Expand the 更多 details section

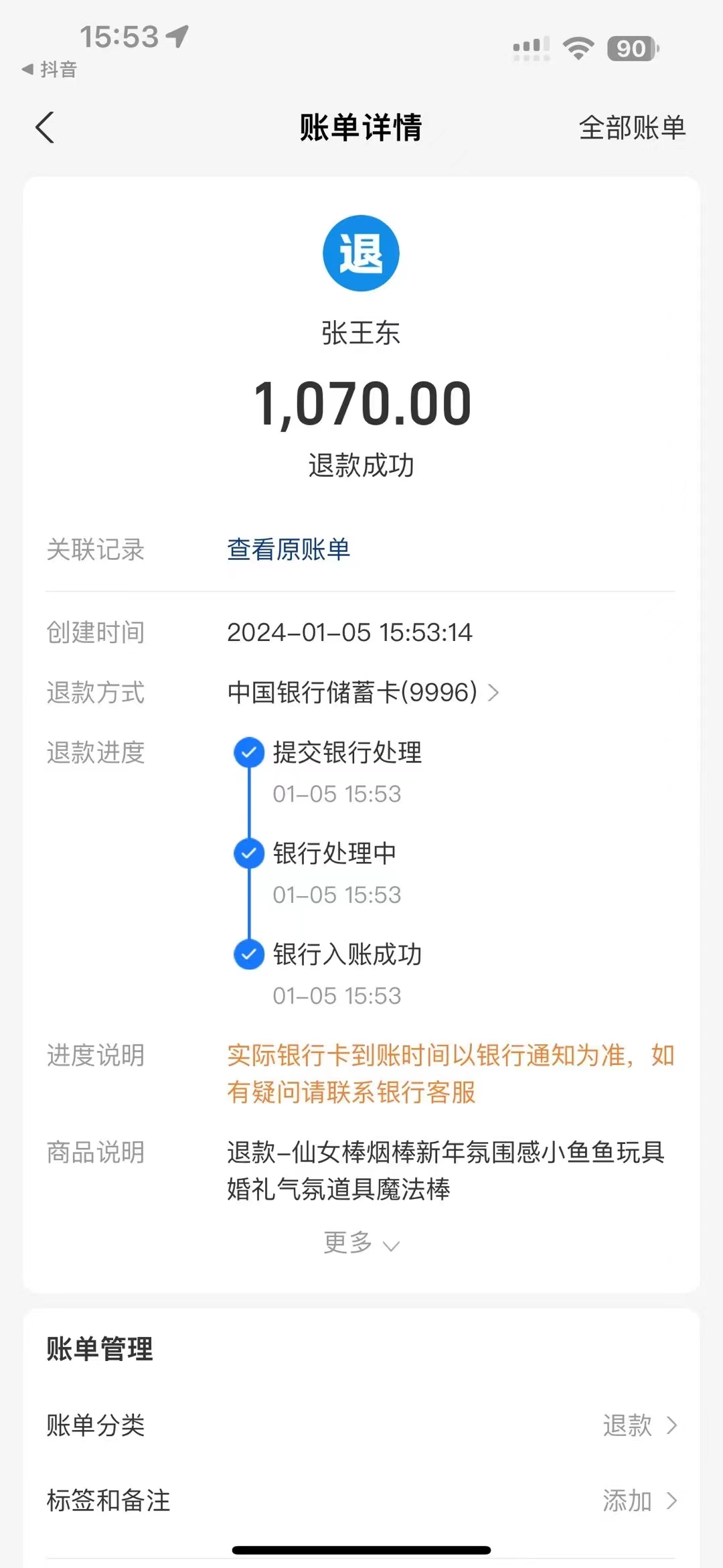pyautogui.click(x=361, y=1244)
